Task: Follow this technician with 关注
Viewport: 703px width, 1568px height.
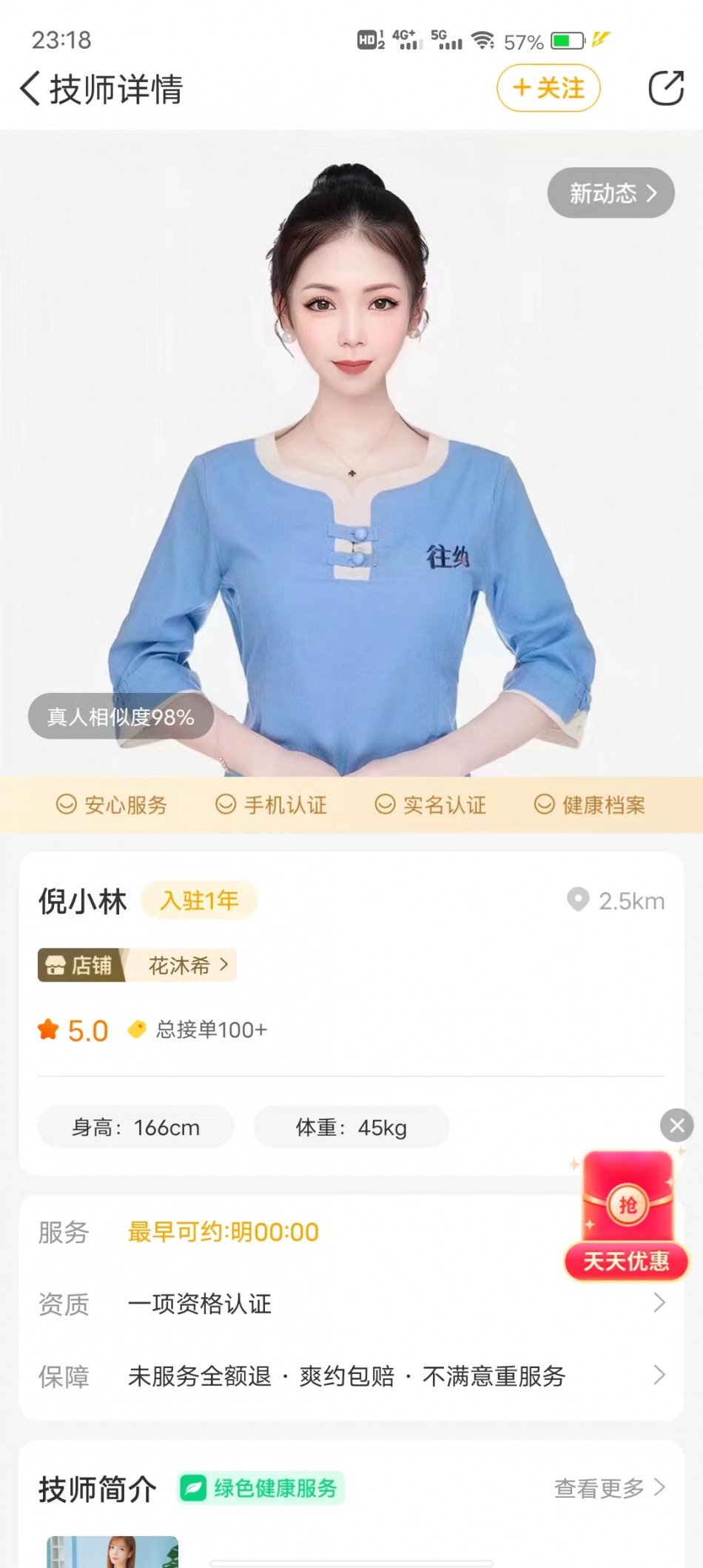Action: pos(548,88)
